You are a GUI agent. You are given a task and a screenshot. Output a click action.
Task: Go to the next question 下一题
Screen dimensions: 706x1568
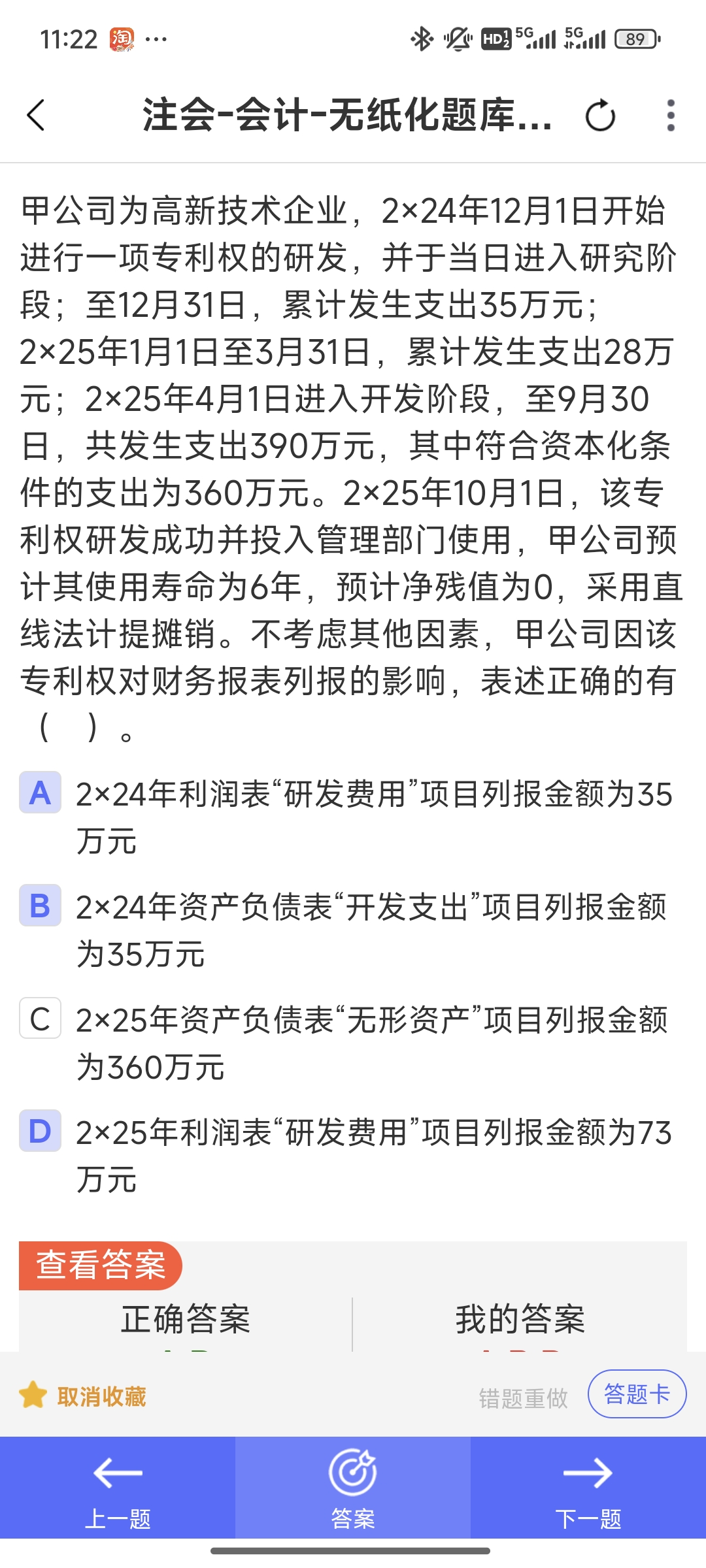588,1488
